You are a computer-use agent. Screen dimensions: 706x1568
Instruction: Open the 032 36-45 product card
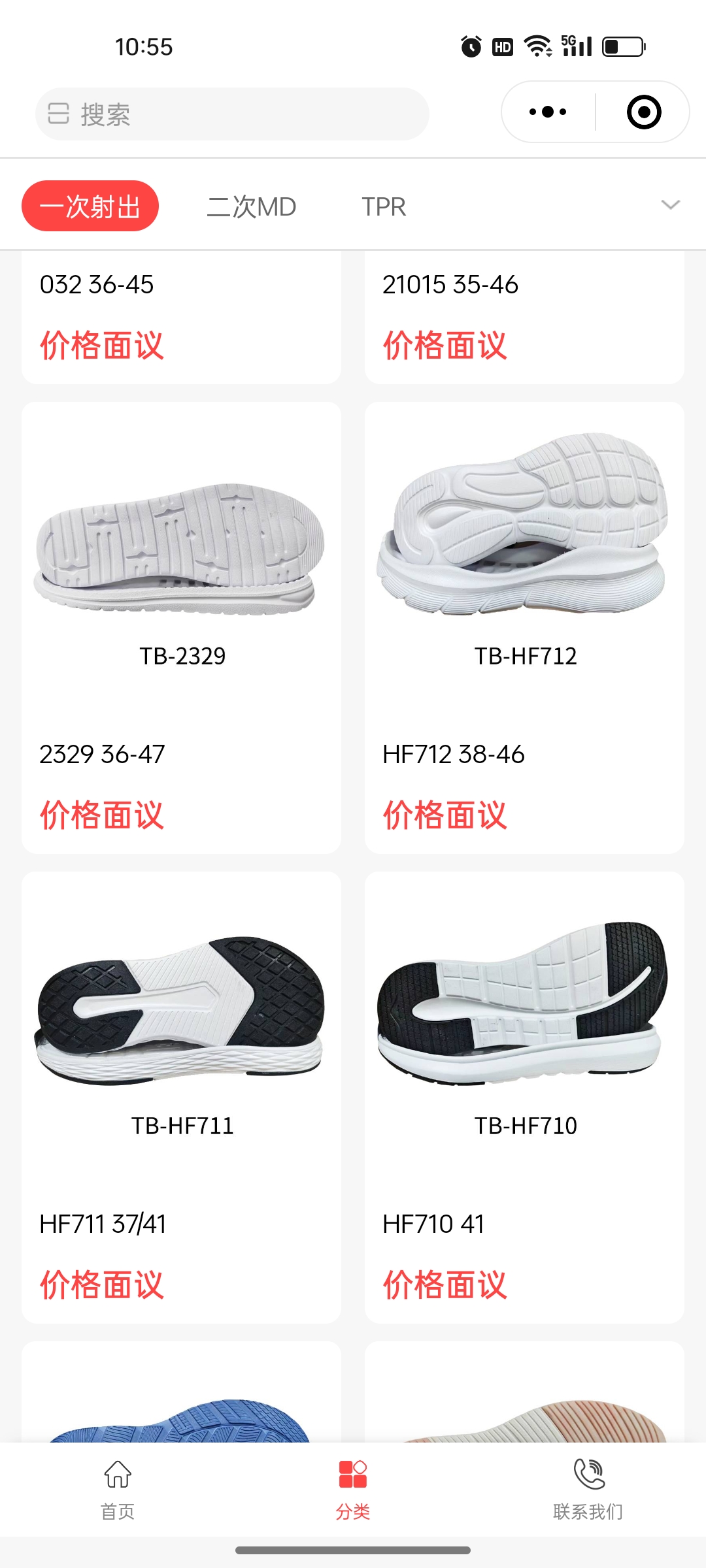(x=181, y=317)
